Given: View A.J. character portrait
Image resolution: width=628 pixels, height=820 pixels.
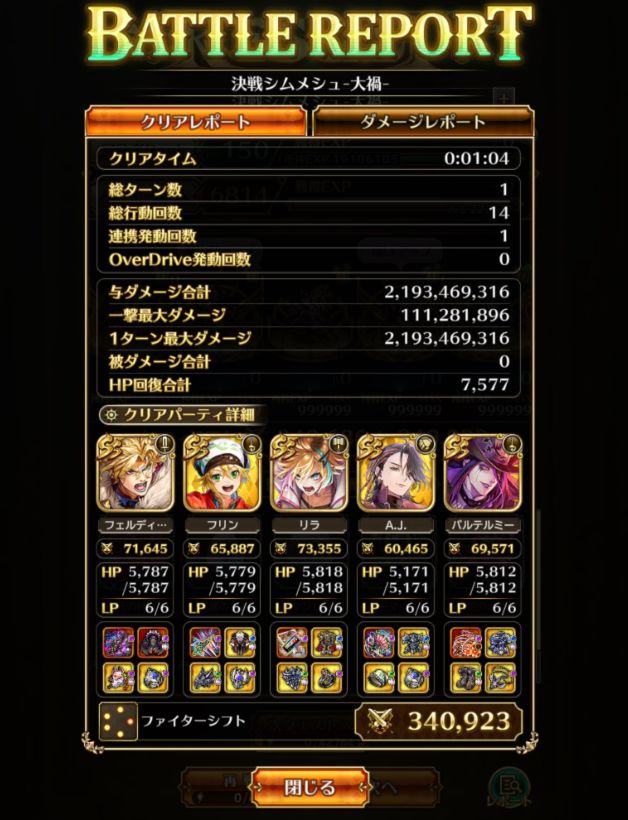Looking at the screenshot, I should [395, 472].
